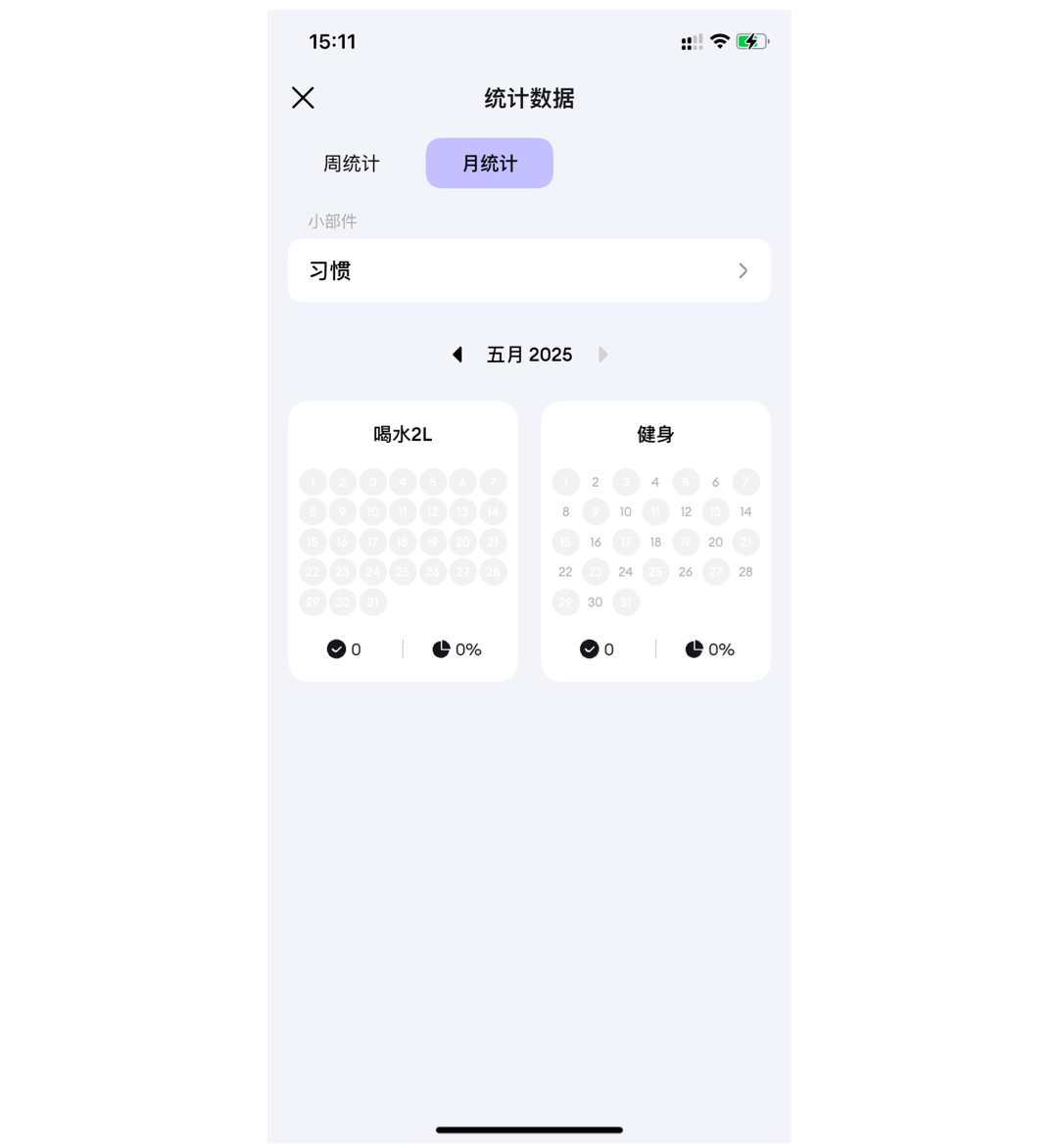The width and height of the screenshot is (1056, 1148).
Task: Open the 习惯 widget selector row
Action: [x=529, y=270]
